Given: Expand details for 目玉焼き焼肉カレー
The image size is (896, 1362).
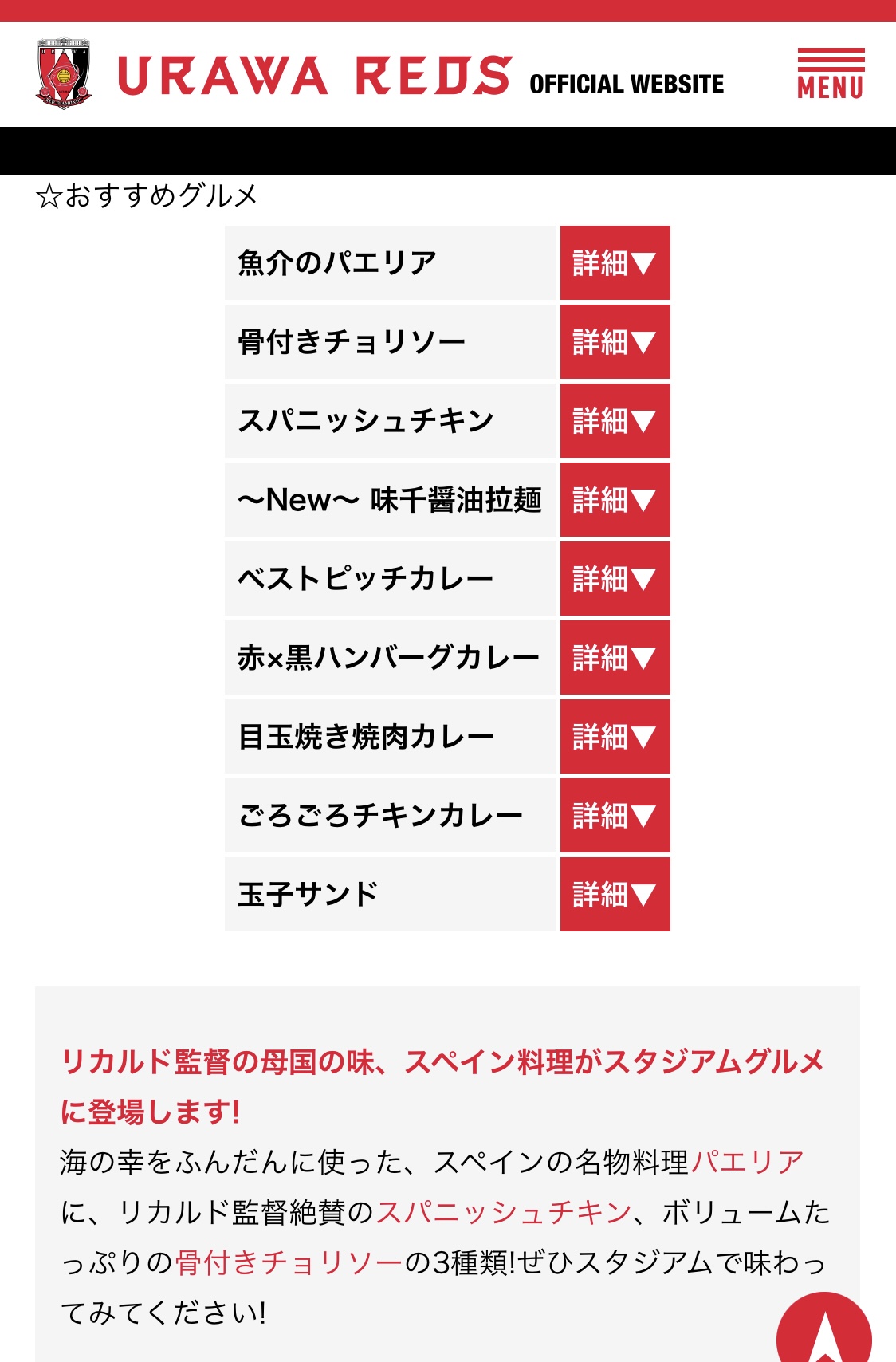Looking at the screenshot, I should pyautogui.click(x=615, y=737).
